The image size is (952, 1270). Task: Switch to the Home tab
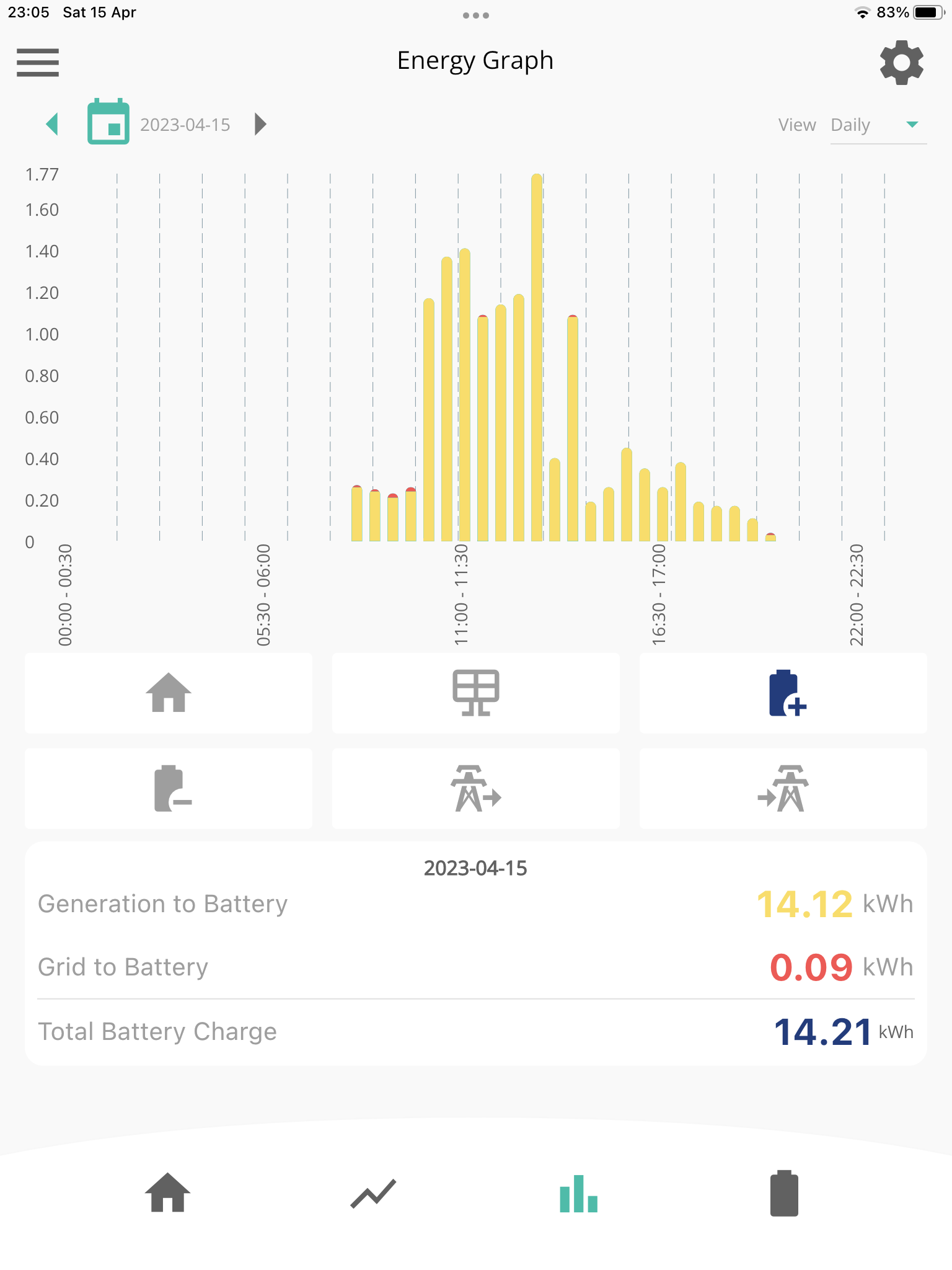pos(167,1192)
